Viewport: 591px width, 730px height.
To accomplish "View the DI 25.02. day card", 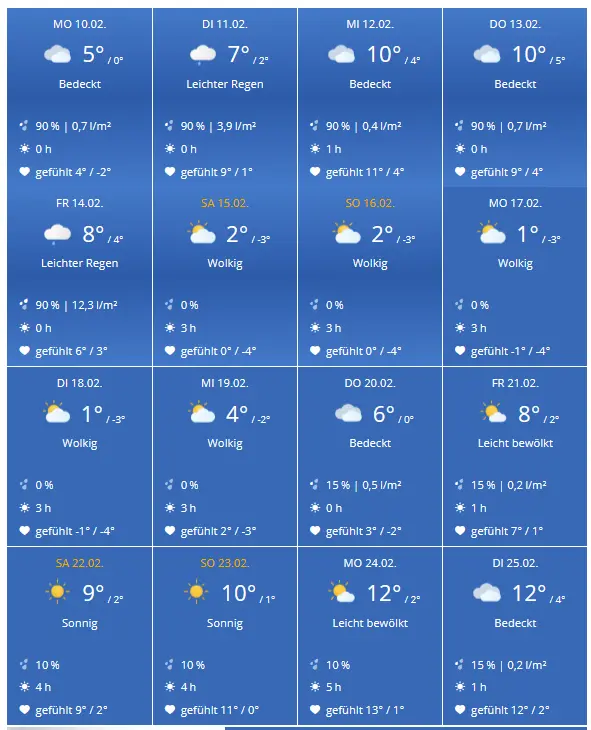I will coord(515,636).
